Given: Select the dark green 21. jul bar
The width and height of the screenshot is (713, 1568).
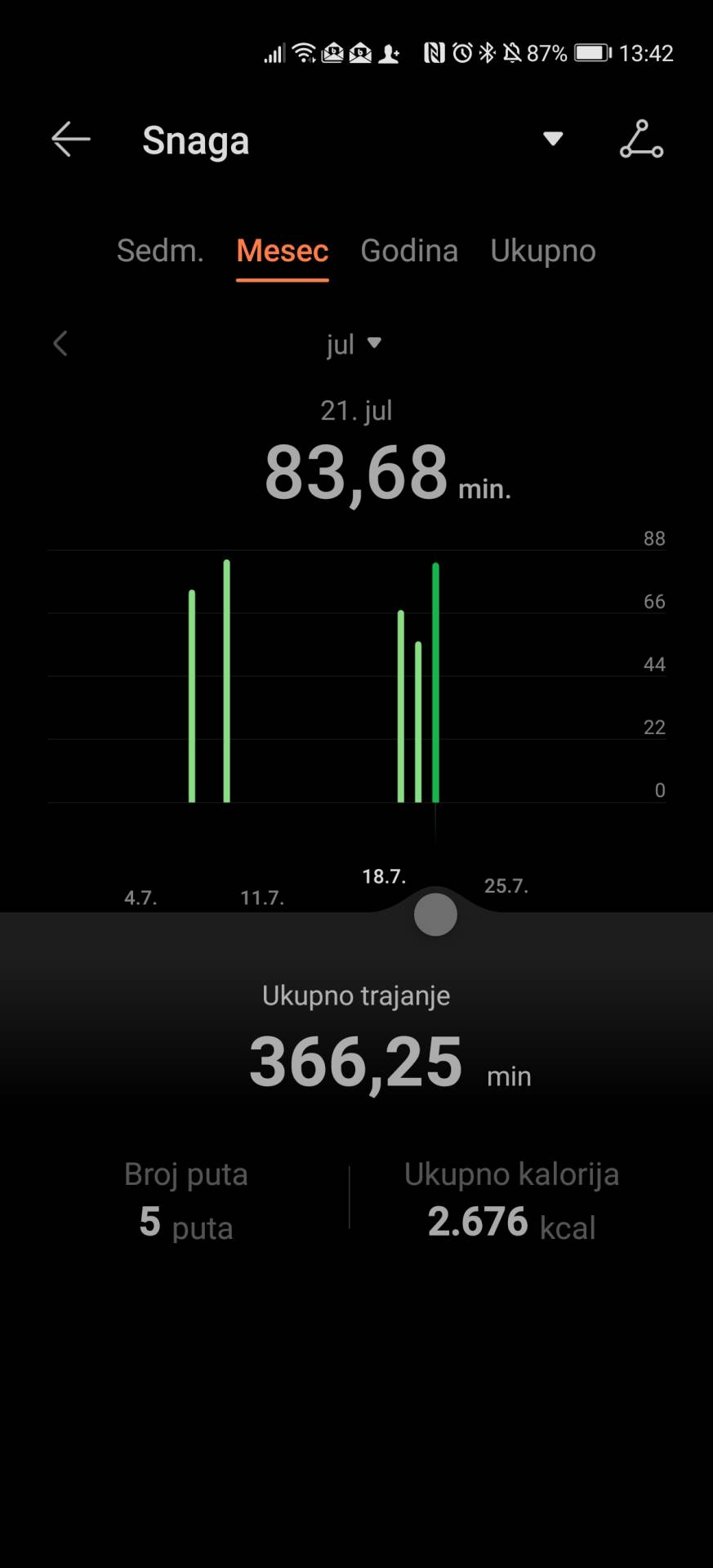Looking at the screenshot, I should tap(435, 682).
